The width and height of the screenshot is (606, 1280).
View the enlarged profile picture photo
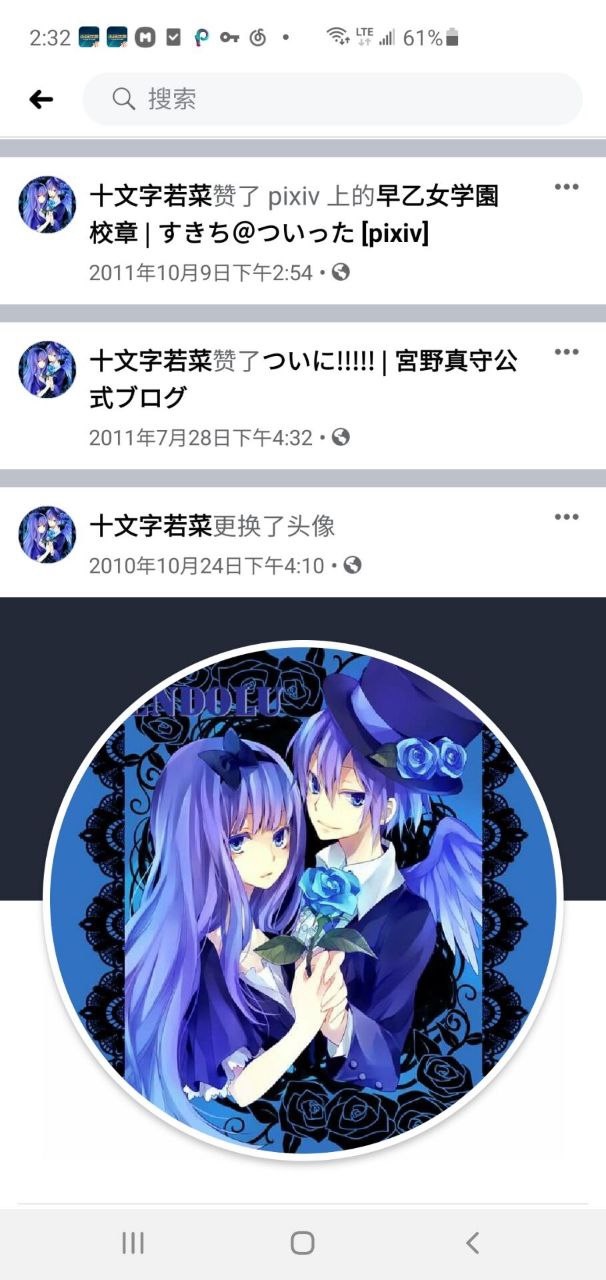[302, 900]
